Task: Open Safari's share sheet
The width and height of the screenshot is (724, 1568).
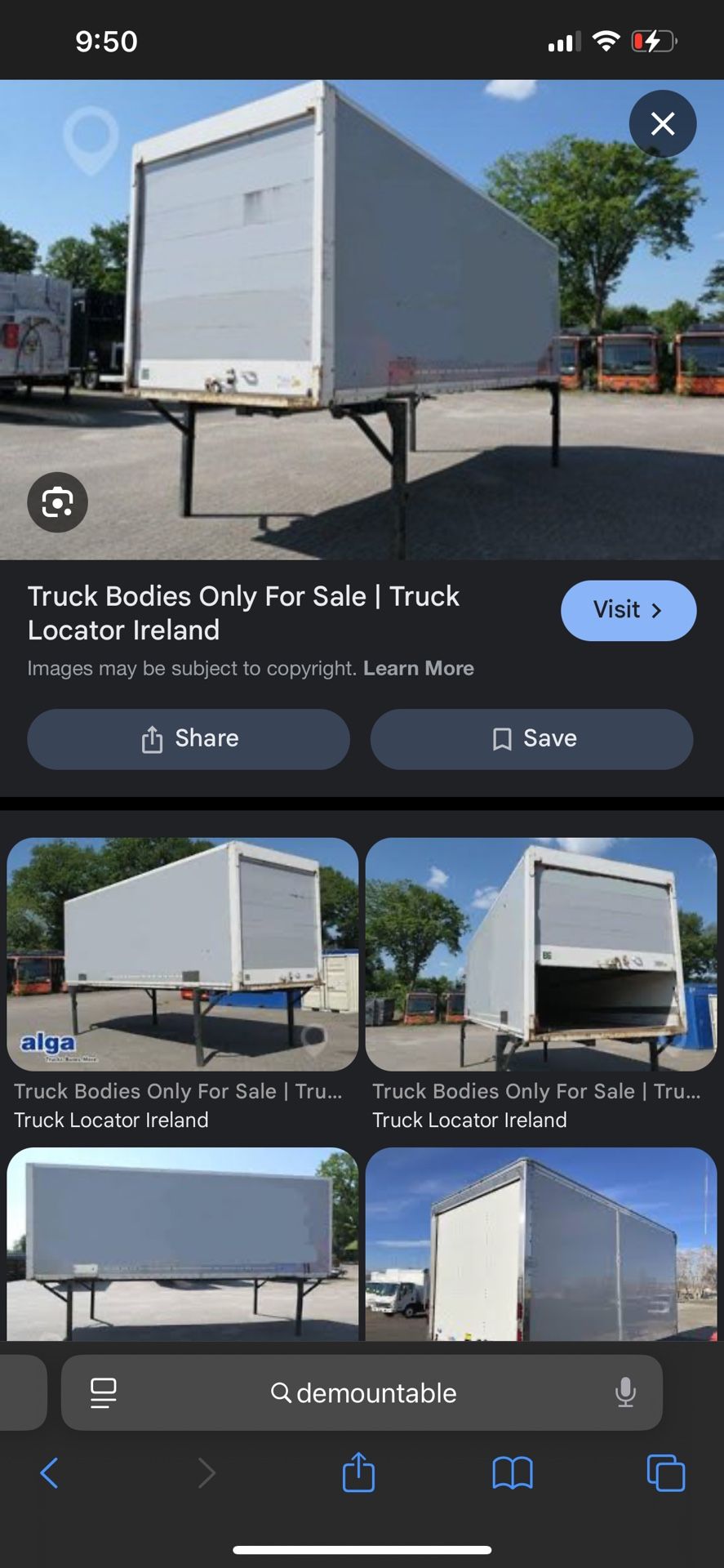Action: 358,1473
